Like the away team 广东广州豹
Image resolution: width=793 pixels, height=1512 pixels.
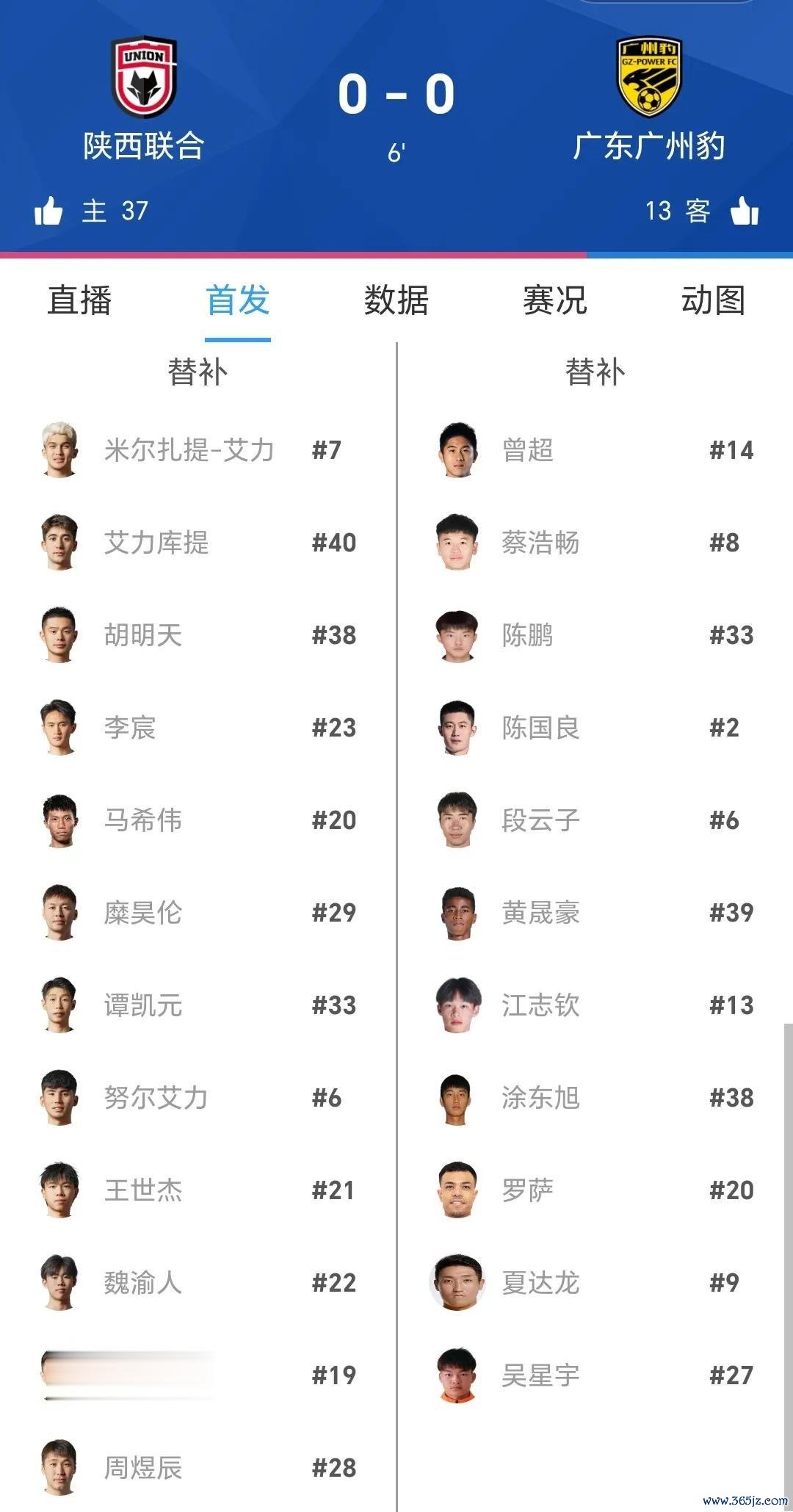point(745,211)
